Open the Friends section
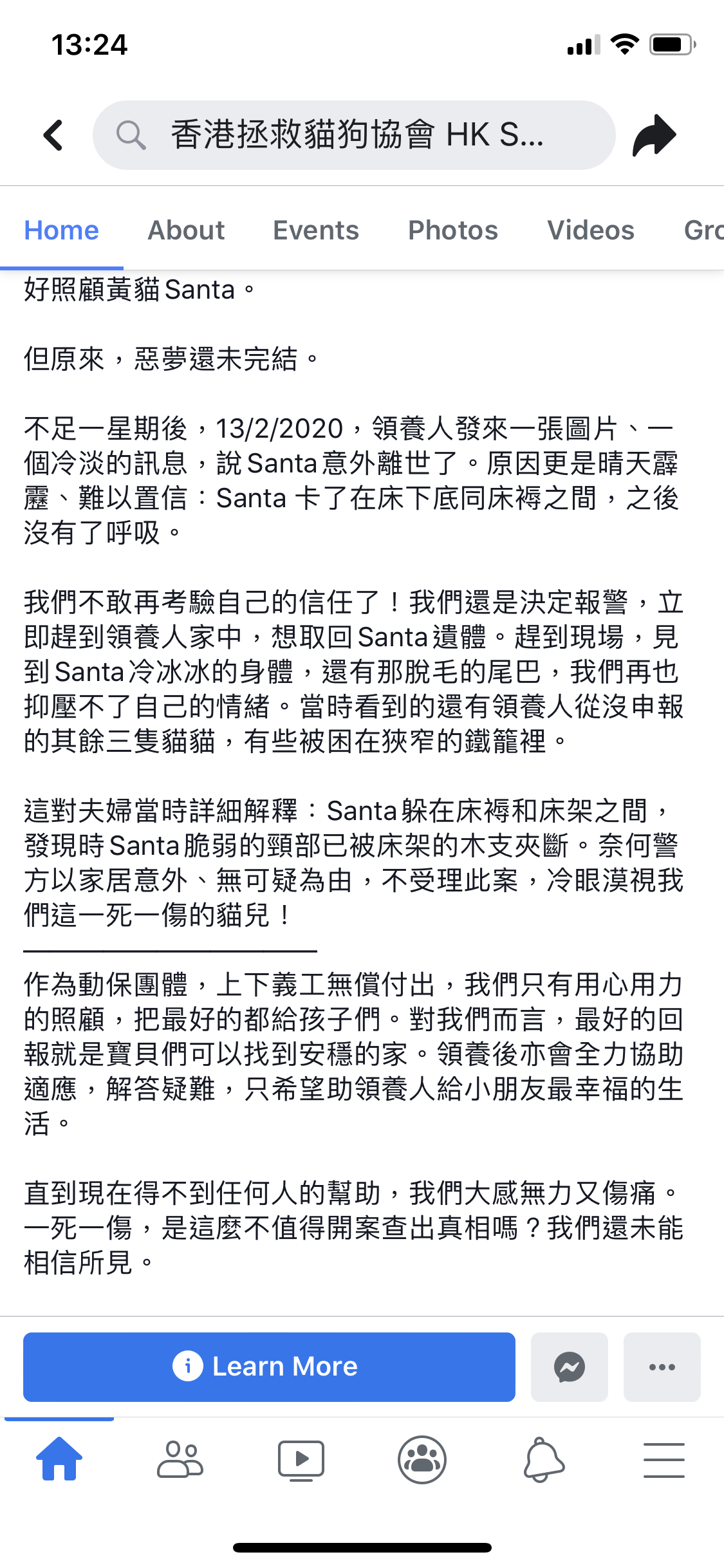Image resolution: width=724 pixels, height=1568 pixels. click(x=180, y=1459)
